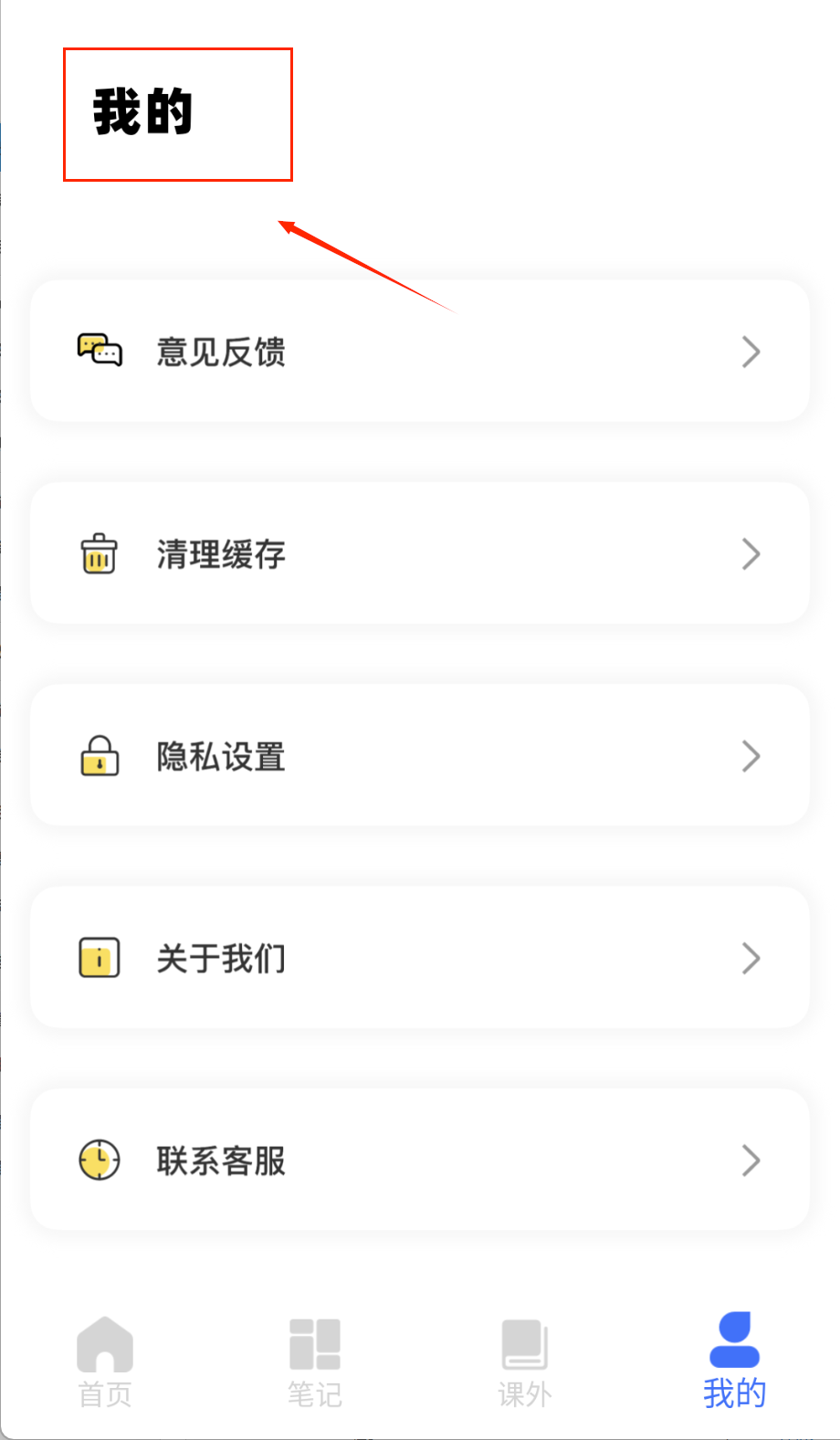Select 清理缓存 to clear cache
The height and width of the screenshot is (1440, 840).
(x=419, y=554)
